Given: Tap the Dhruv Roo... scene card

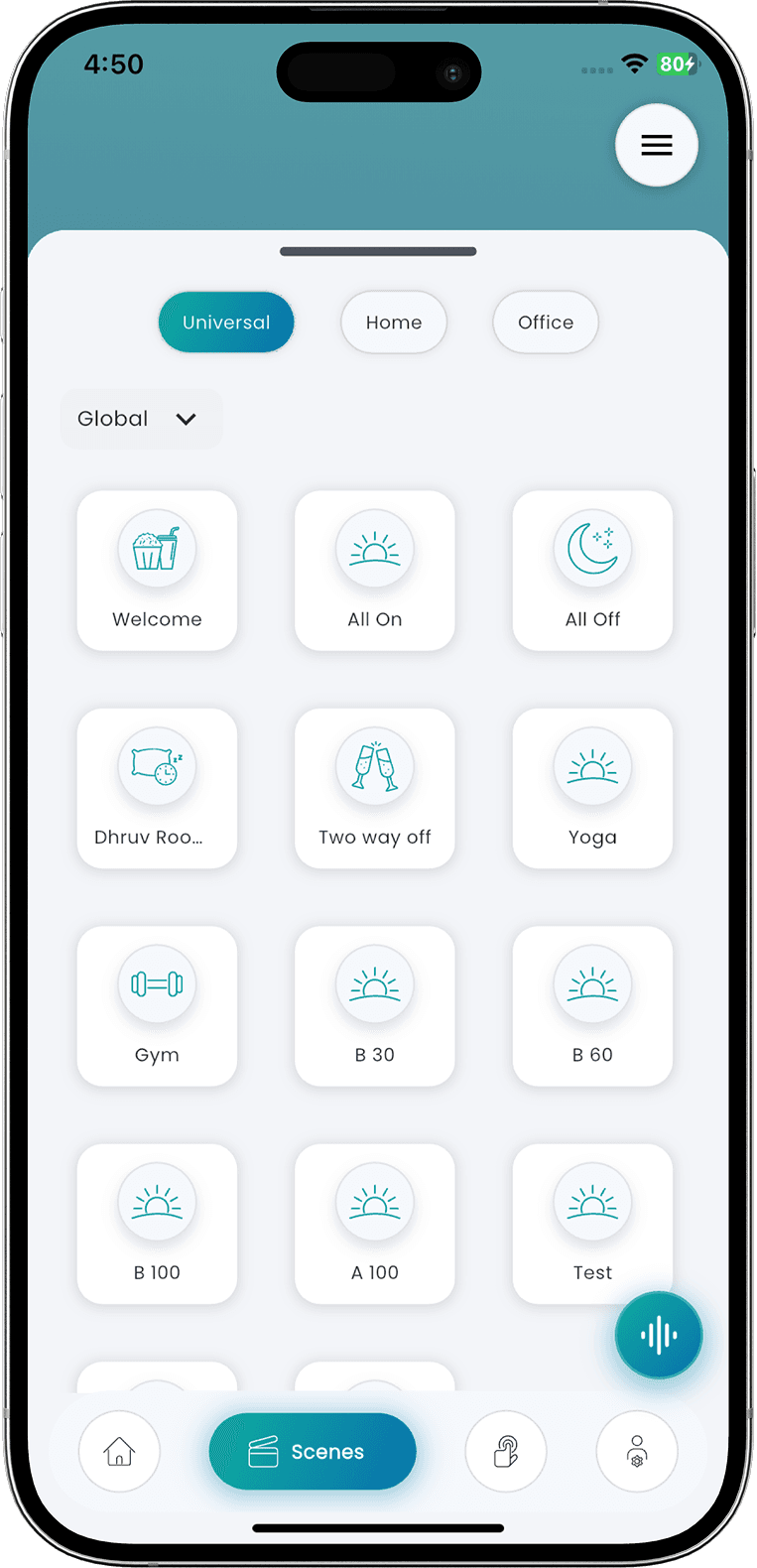Looking at the screenshot, I should click(x=157, y=788).
